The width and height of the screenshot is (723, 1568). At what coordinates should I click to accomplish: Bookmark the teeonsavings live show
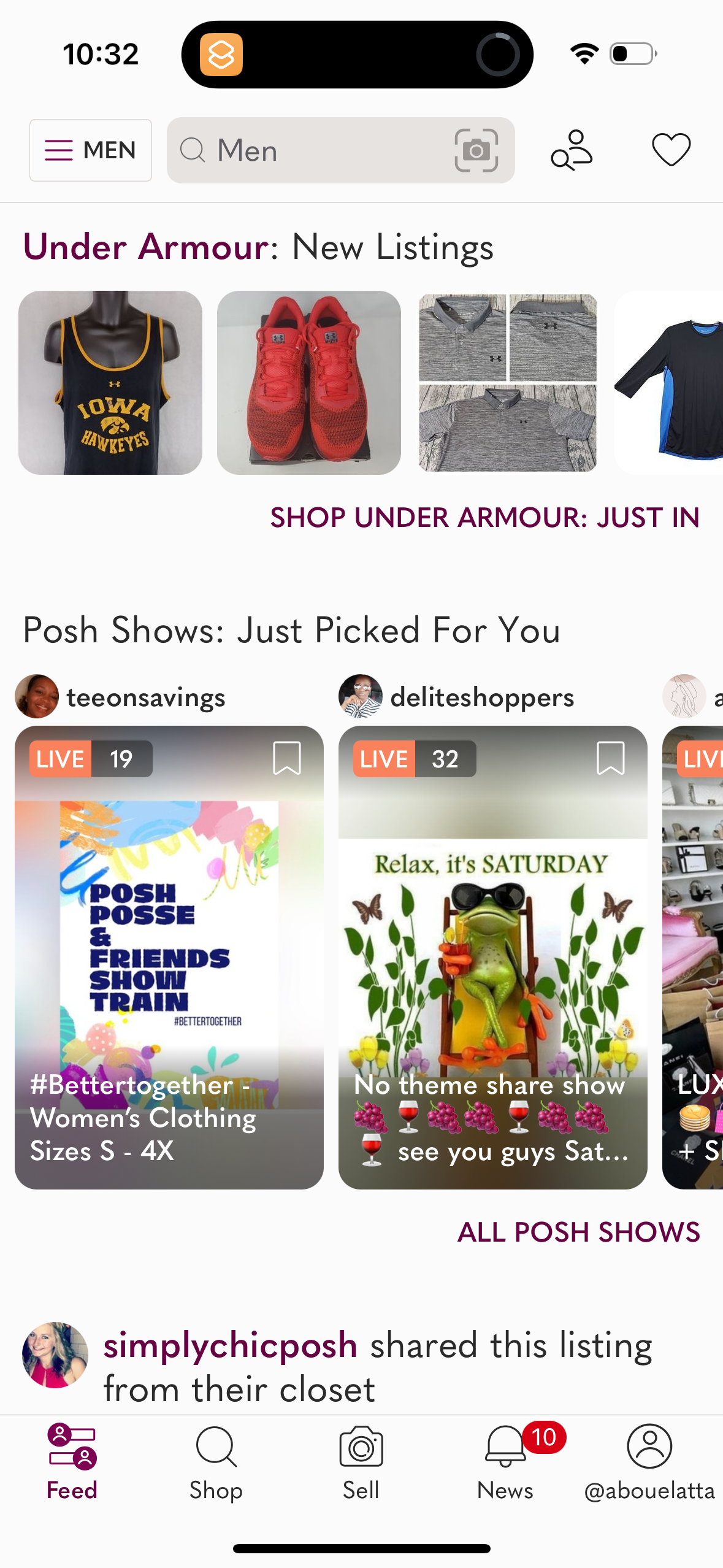point(288,759)
